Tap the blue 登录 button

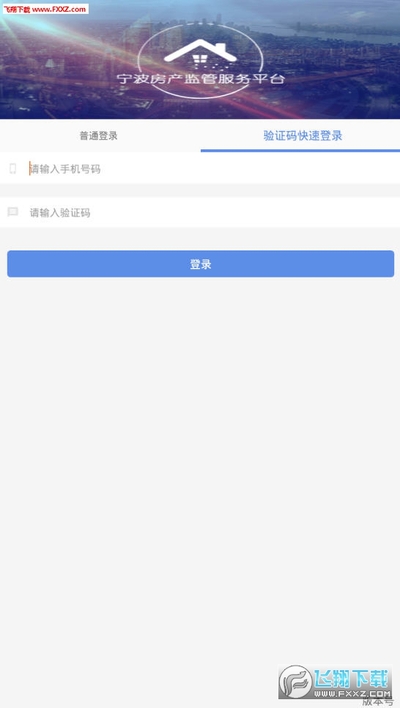(200, 264)
